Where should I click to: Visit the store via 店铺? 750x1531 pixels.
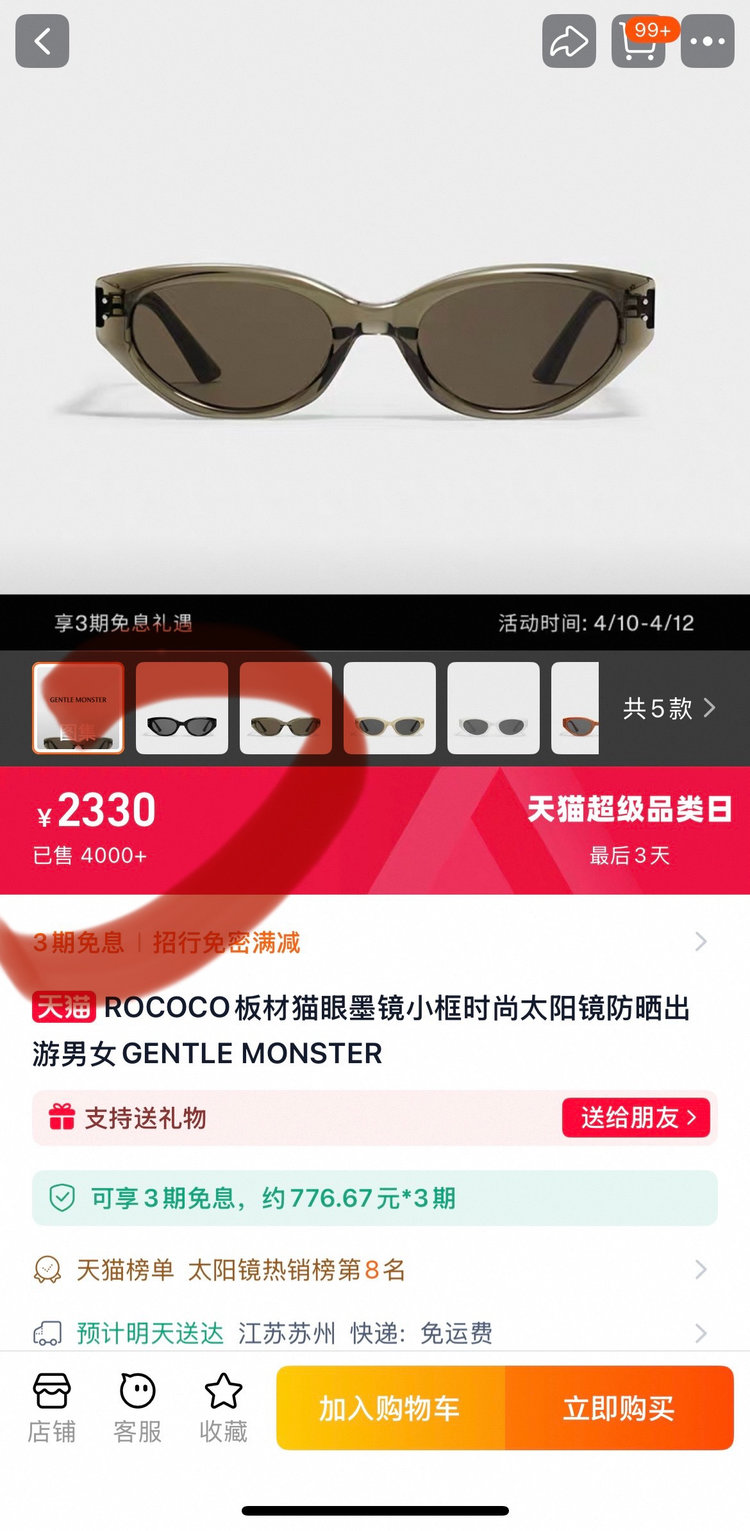pos(51,1407)
